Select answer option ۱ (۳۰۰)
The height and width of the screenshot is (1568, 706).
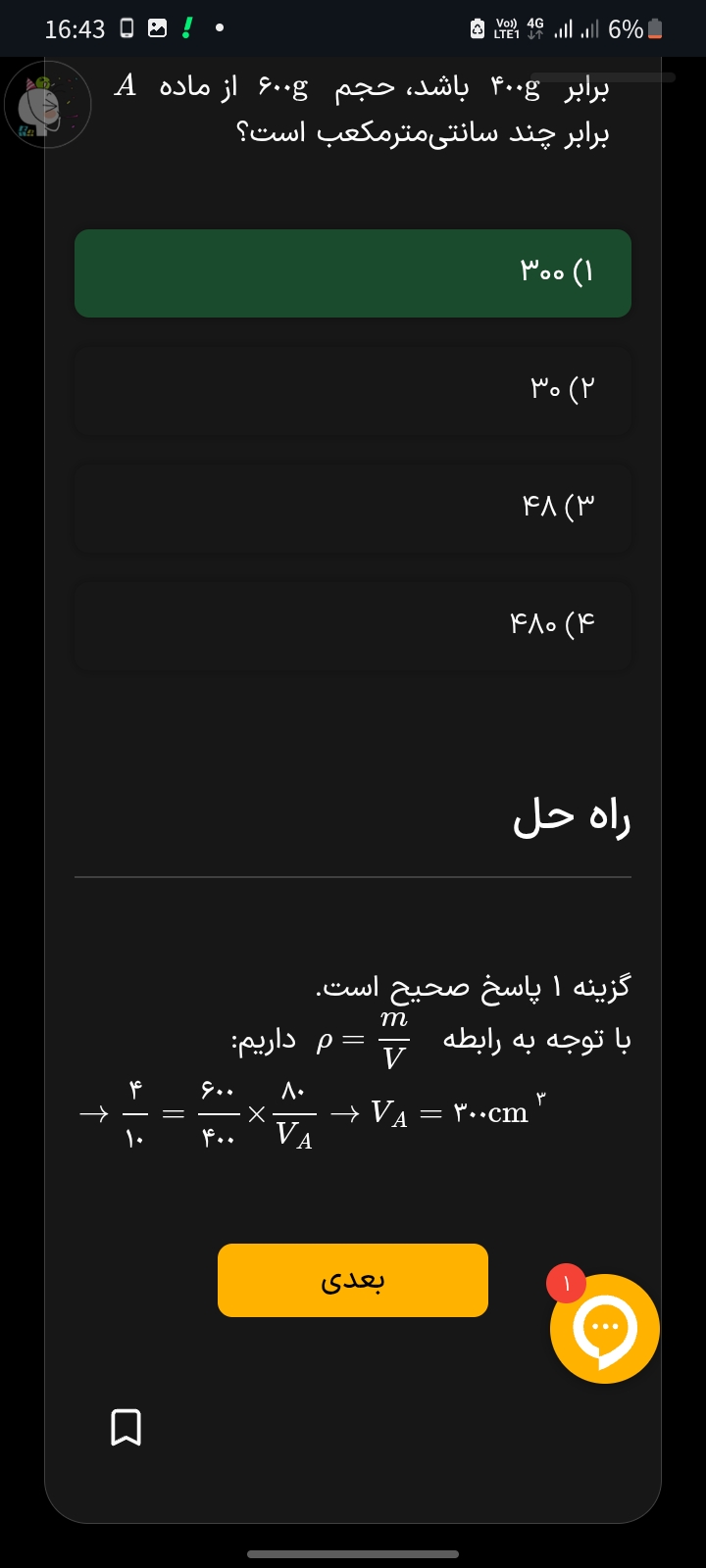(353, 272)
